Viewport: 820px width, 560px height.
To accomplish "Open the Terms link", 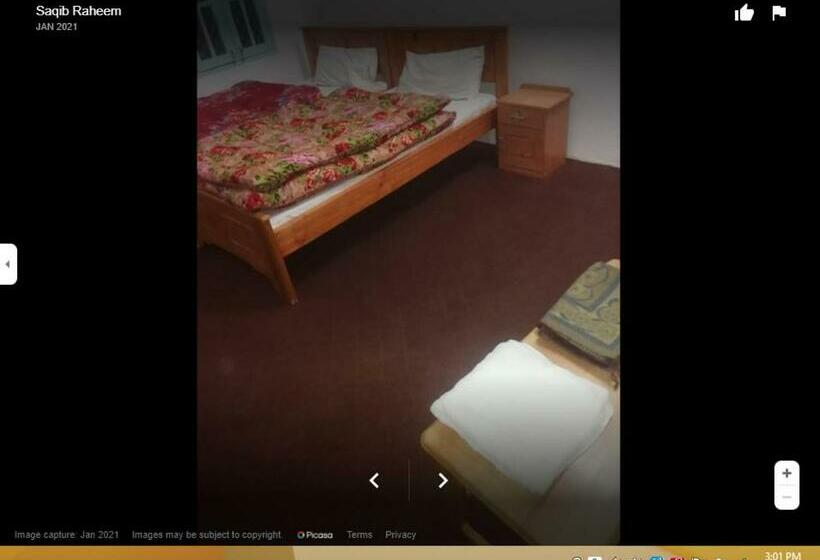I will tap(359, 535).
